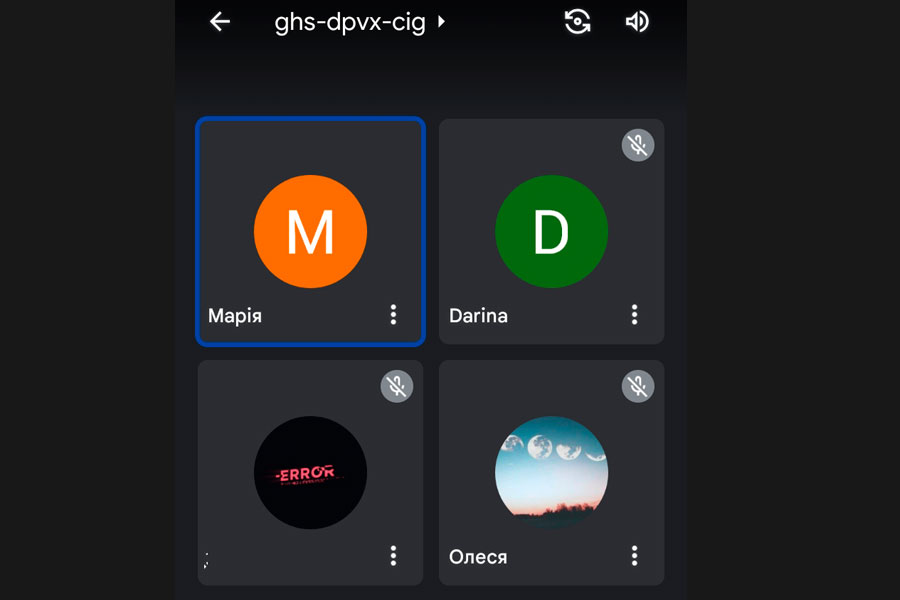Open options menu for Марія
This screenshot has width=900, height=600.
click(393, 315)
